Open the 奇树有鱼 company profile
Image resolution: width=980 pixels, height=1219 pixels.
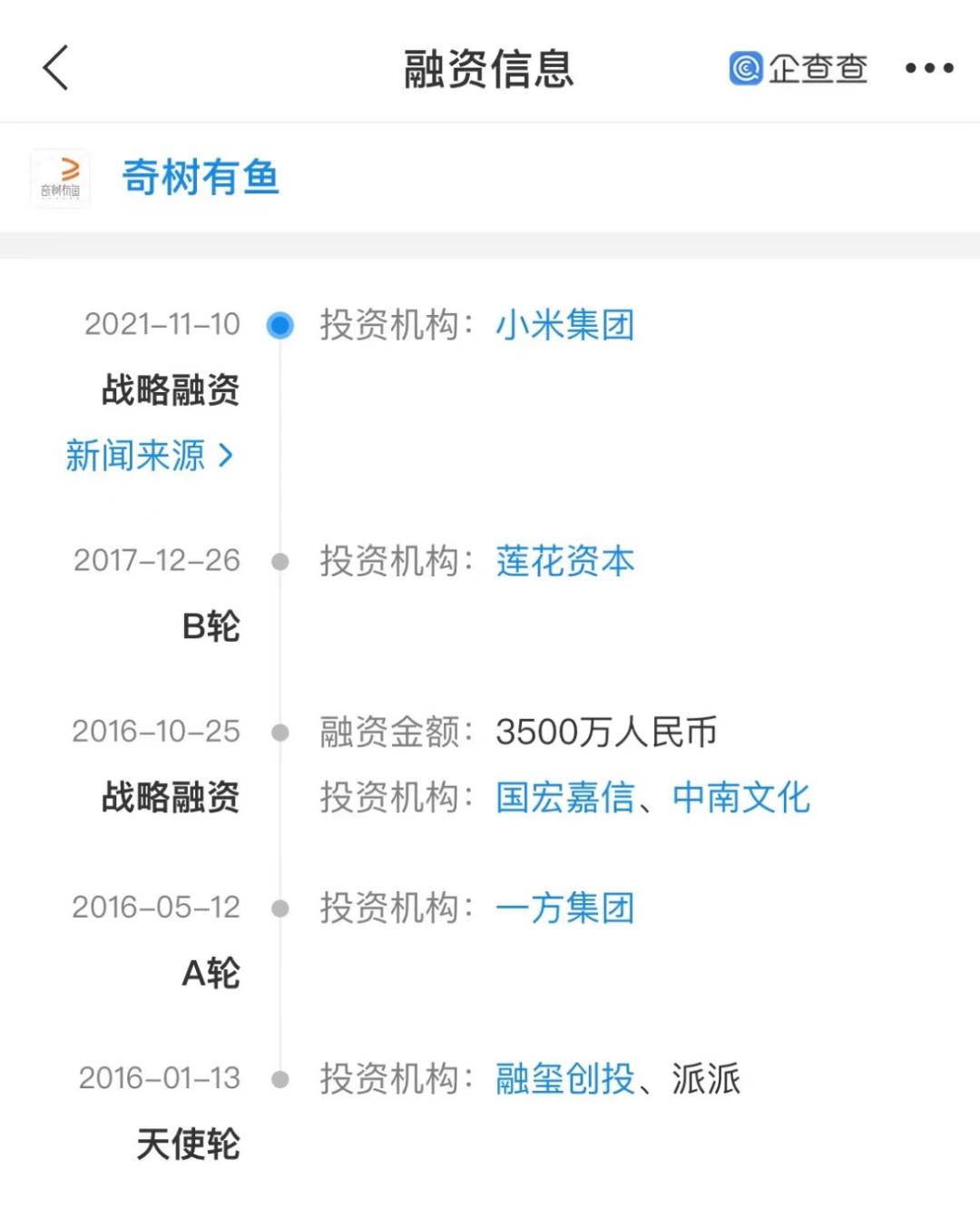coord(200,177)
